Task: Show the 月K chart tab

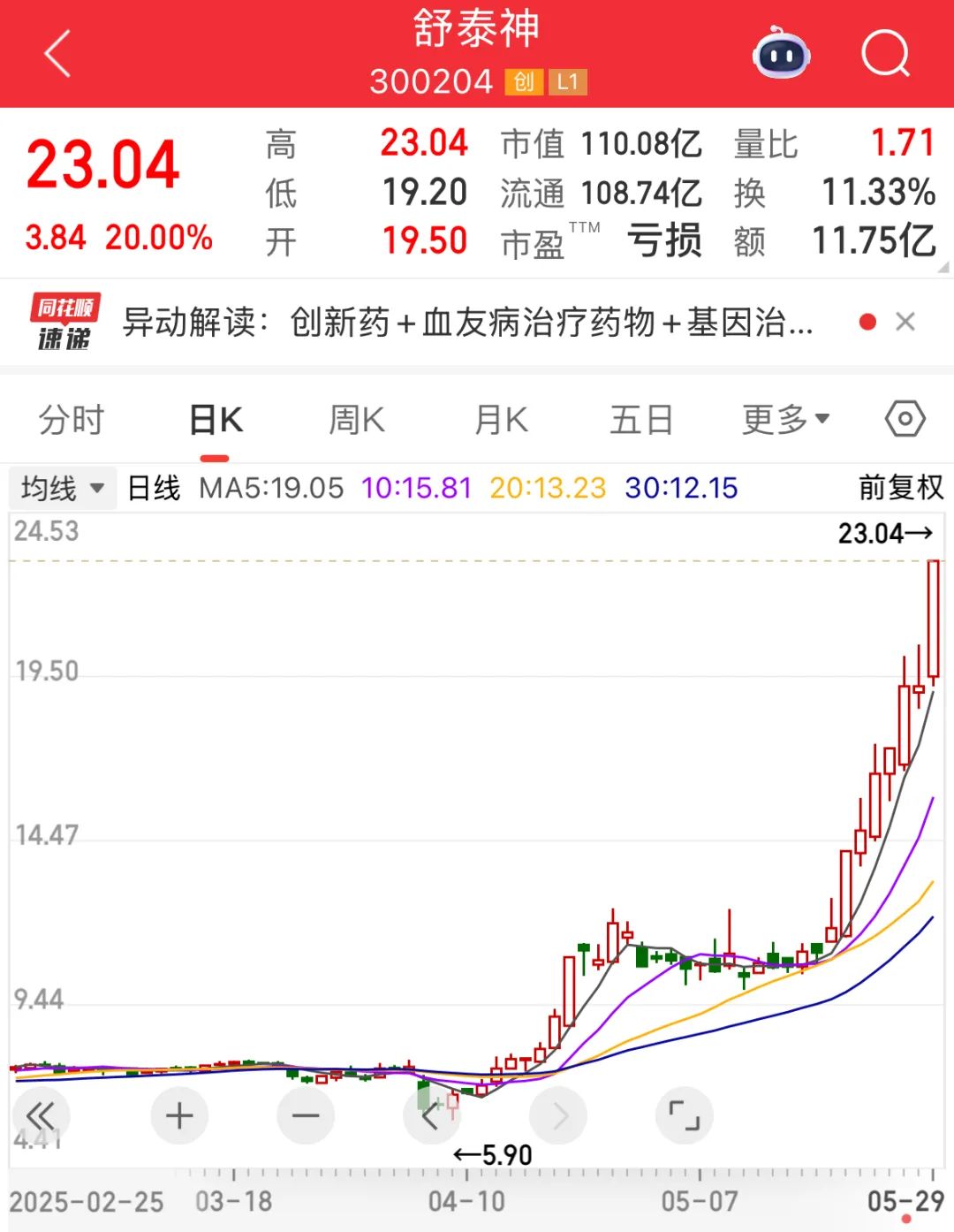Action: (x=501, y=420)
